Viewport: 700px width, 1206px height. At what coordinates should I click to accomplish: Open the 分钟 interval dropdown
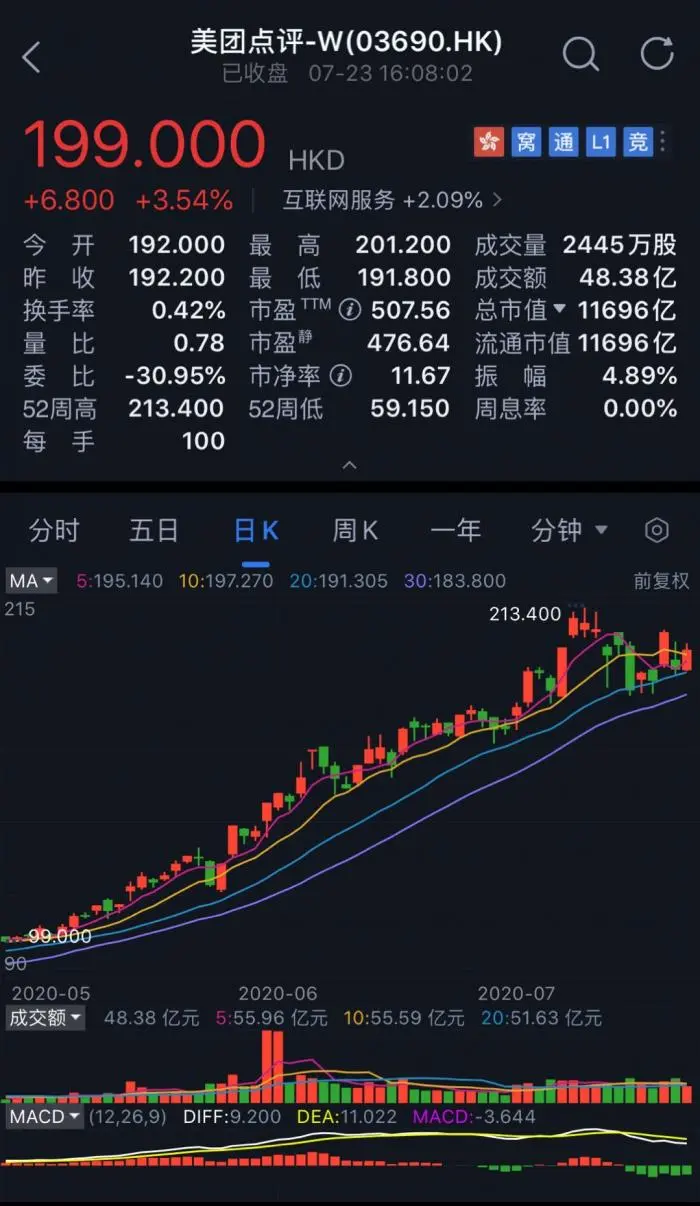tap(569, 530)
